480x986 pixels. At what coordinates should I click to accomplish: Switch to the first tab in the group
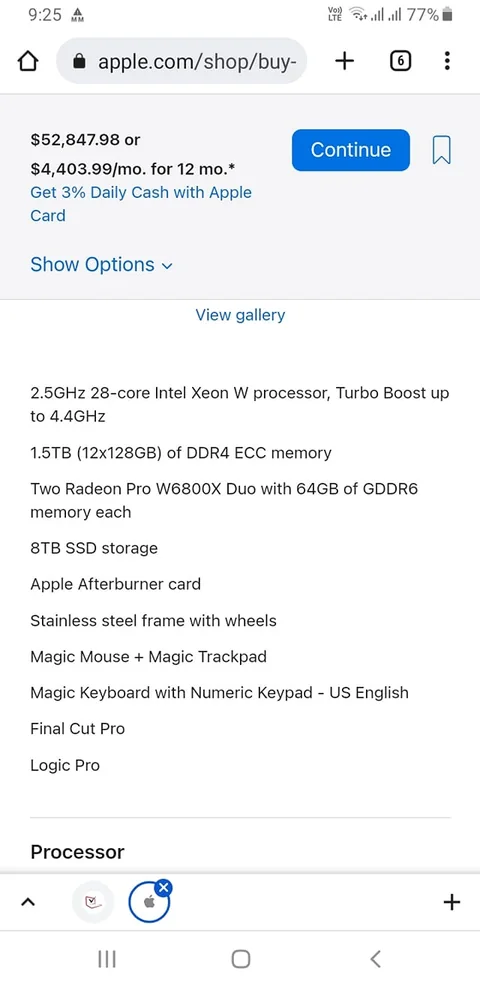tap(93, 902)
